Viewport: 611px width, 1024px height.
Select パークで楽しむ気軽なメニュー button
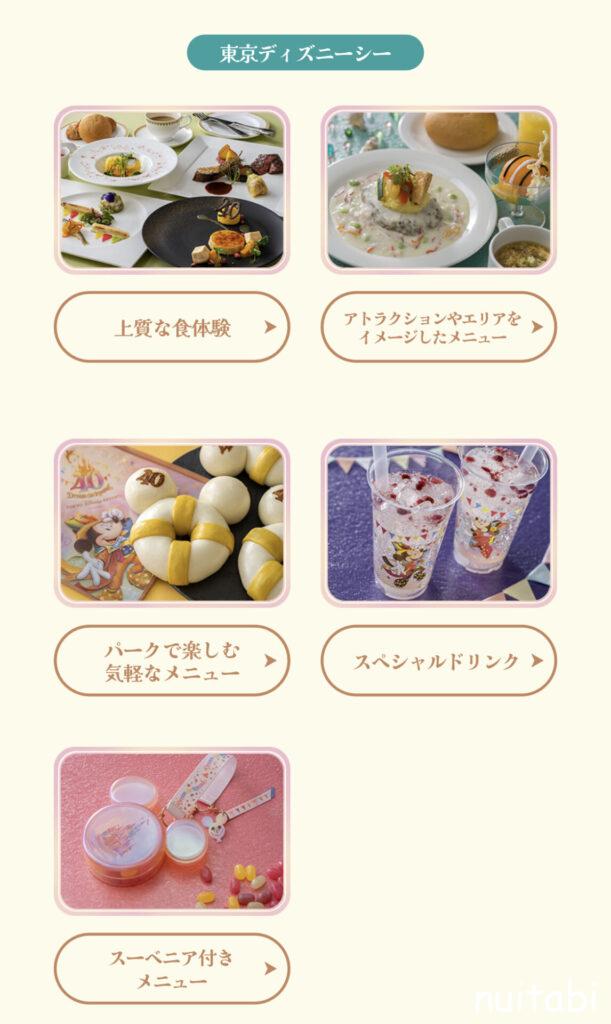pos(171,661)
